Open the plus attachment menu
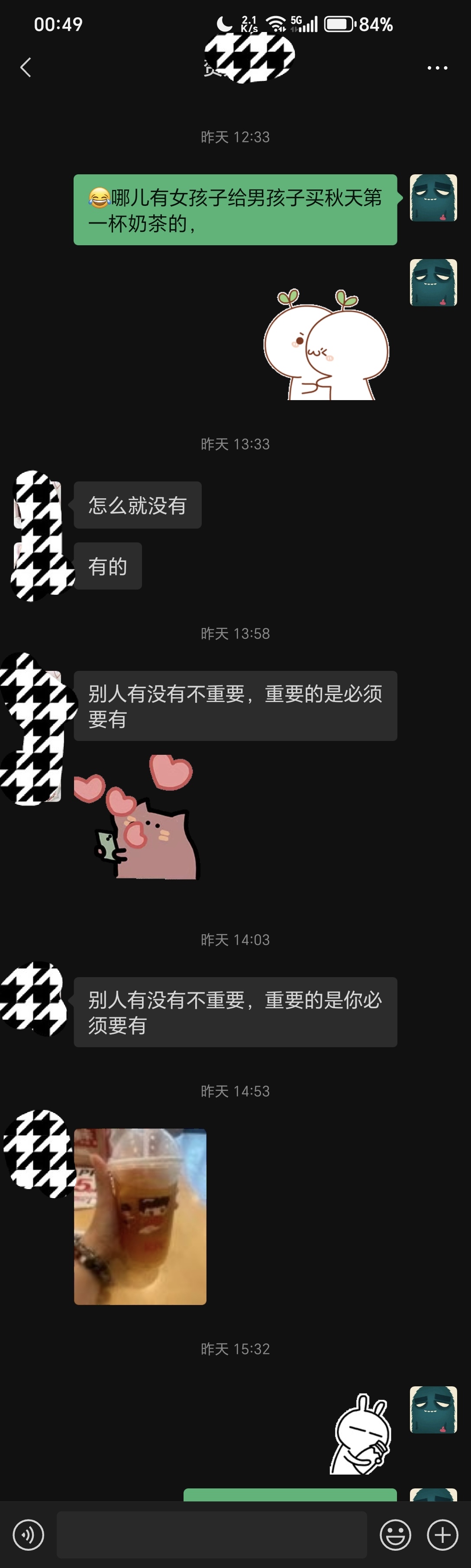This screenshot has width=471, height=1568. point(442,1535)
